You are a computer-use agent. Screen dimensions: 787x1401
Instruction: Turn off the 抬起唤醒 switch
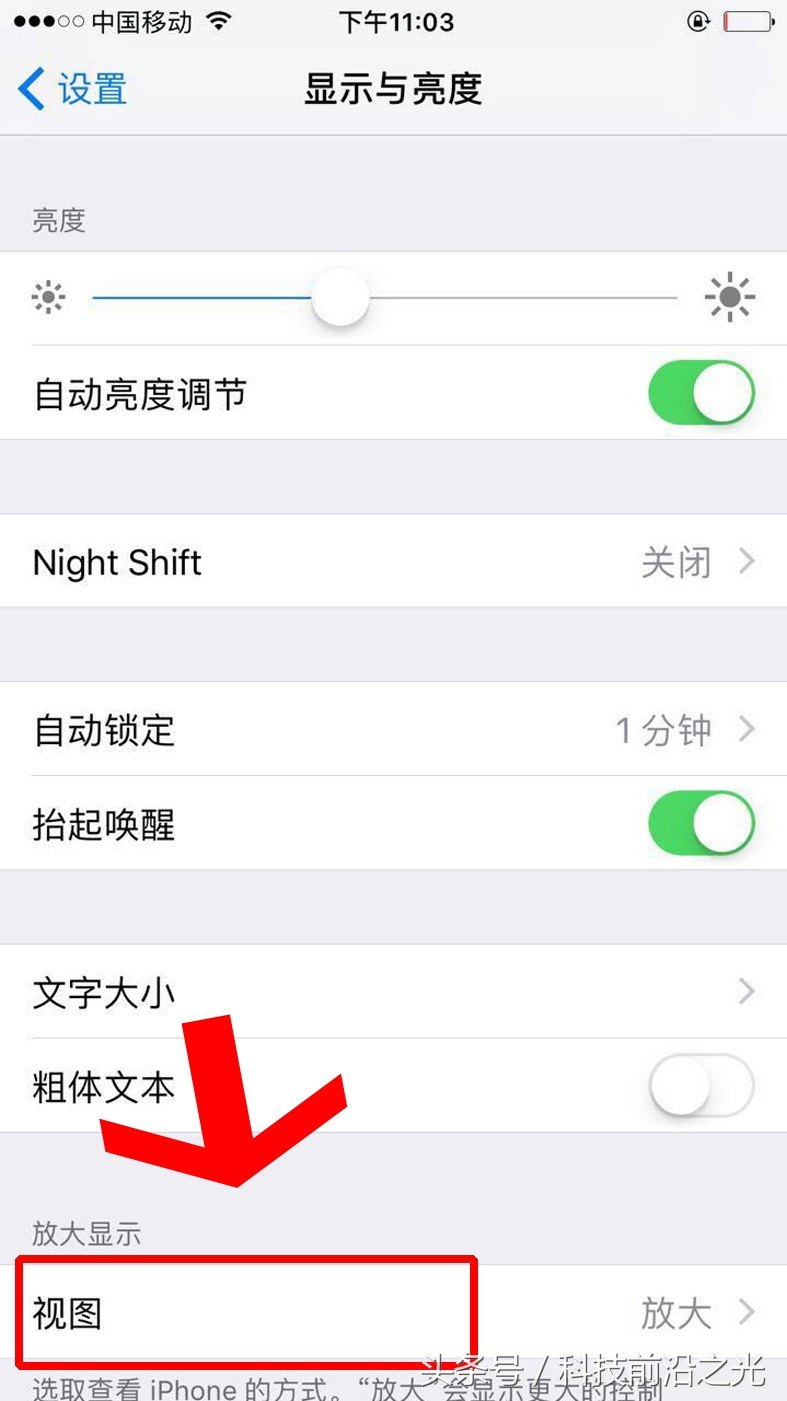701,822
